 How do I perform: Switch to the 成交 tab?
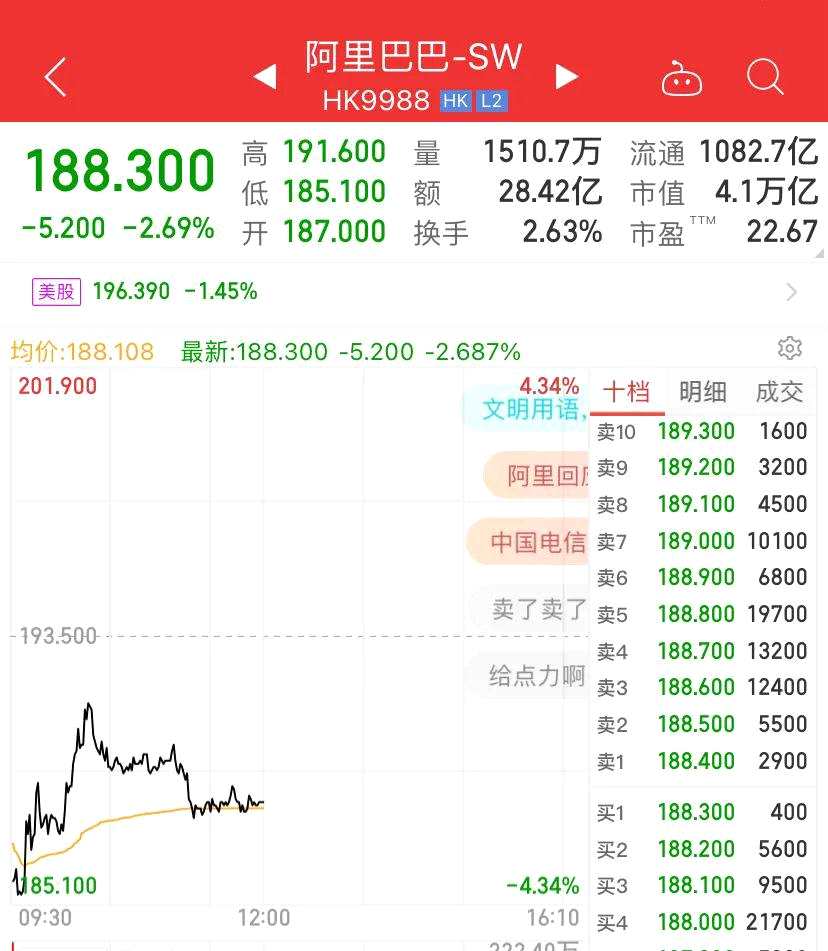coord(779,392)
